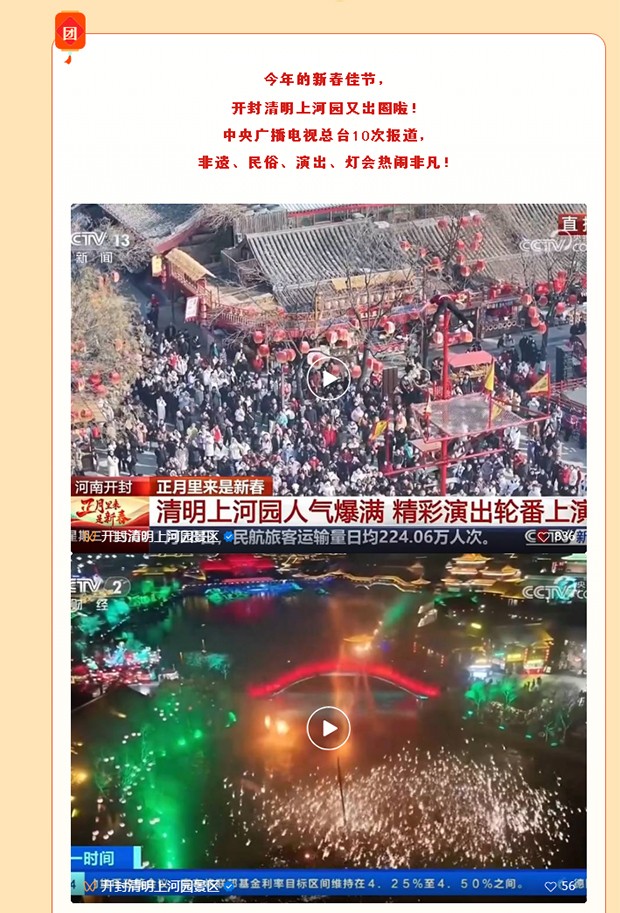620x913 pixels.
Task: Like the CCTV-13 crowd video
Action: coord(545,537)
